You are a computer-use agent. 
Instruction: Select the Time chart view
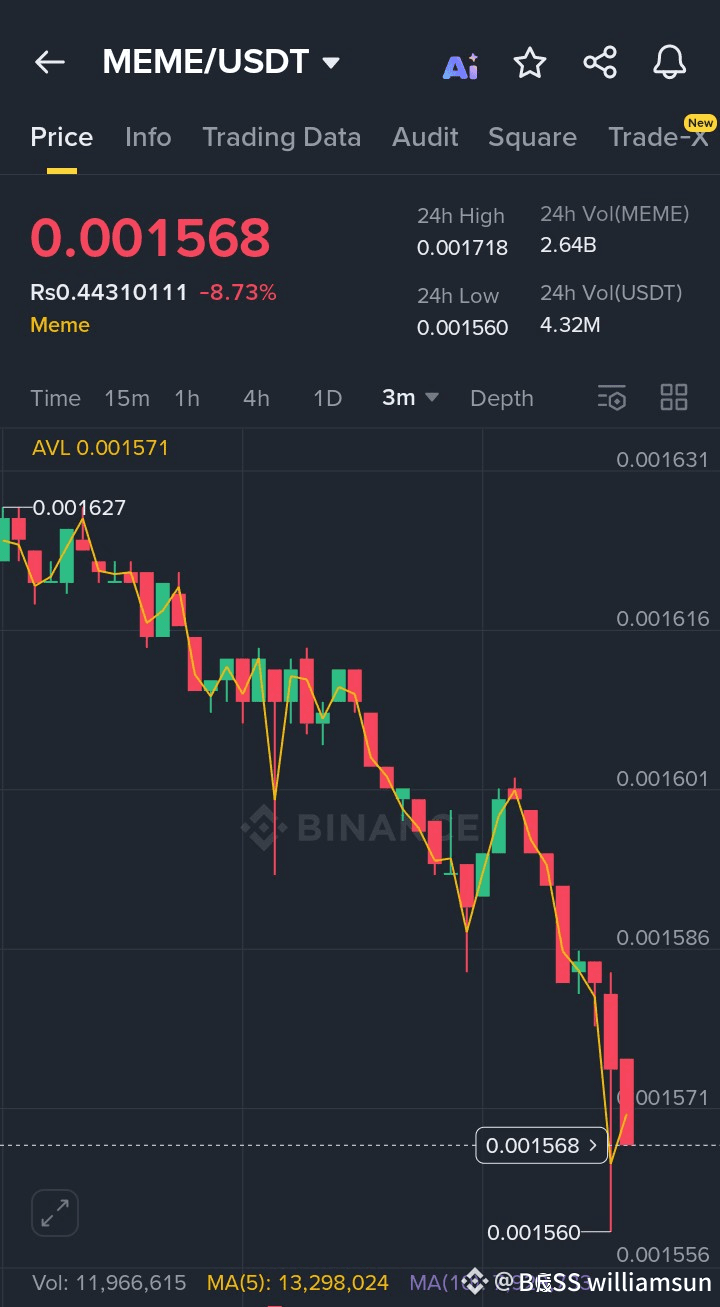tap(55, 398)
